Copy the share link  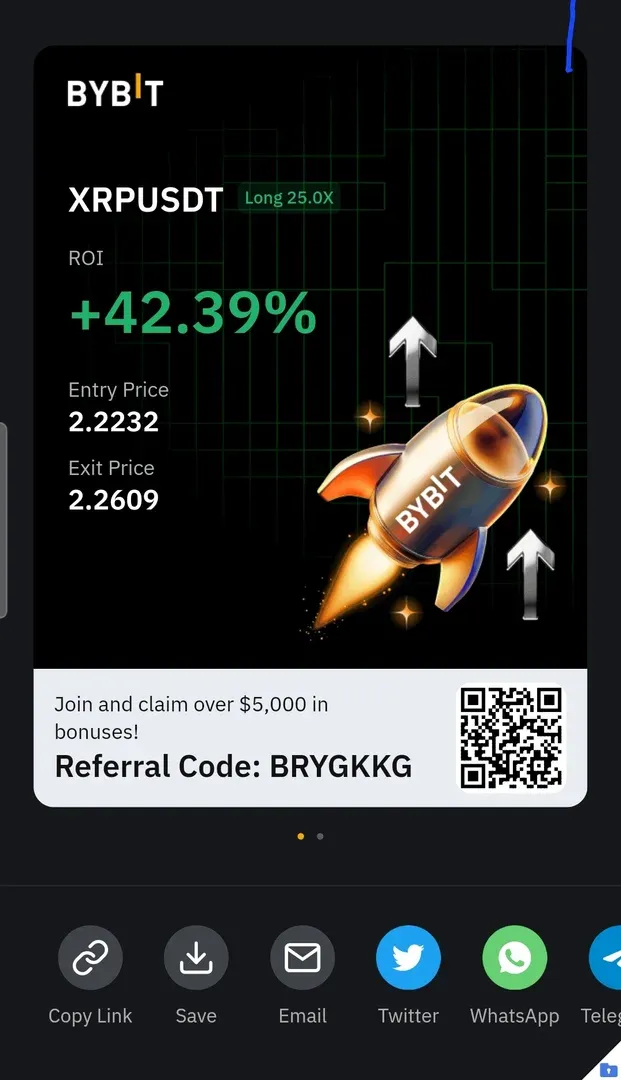coord(90,958)
